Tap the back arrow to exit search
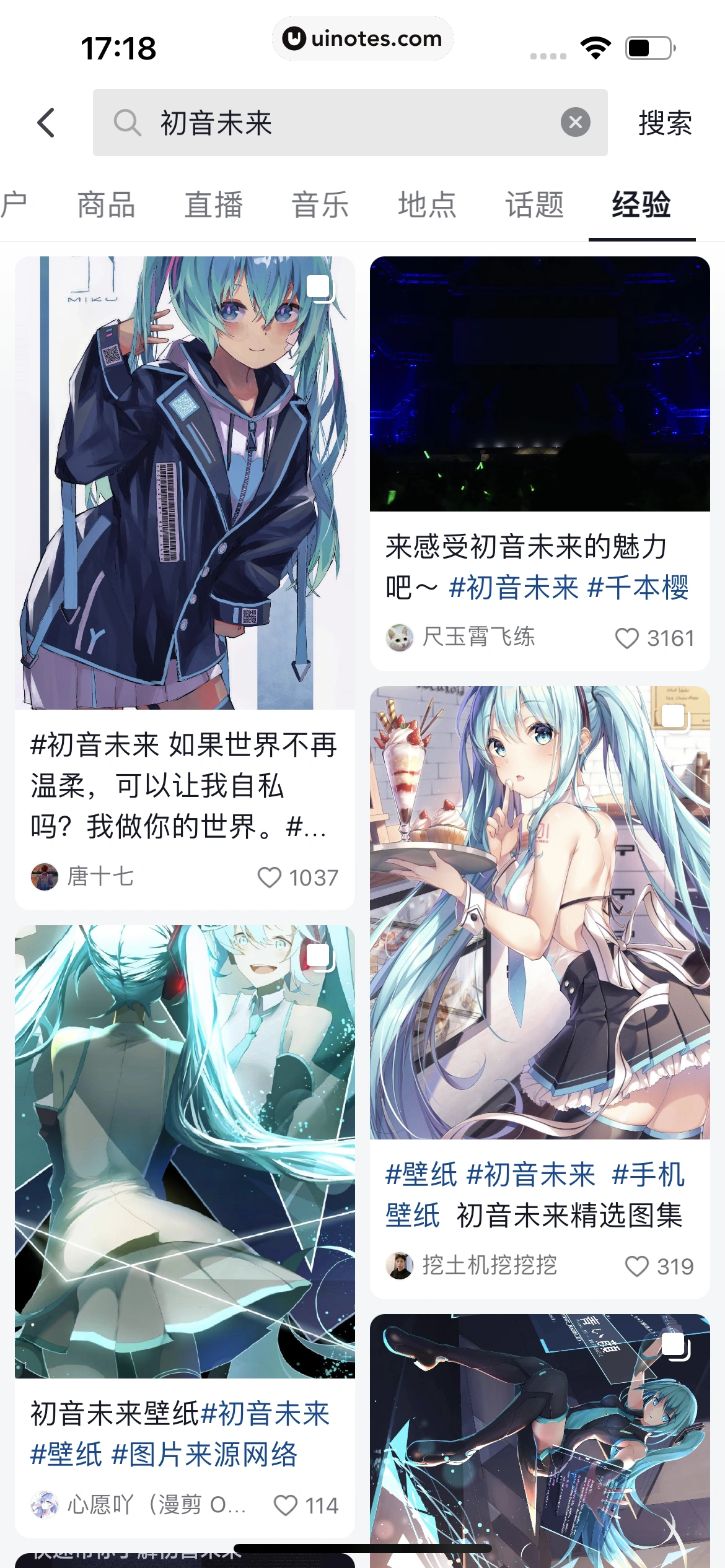Image resolution: width=725 pixels, height=1568 pixels. coord(46,122)
